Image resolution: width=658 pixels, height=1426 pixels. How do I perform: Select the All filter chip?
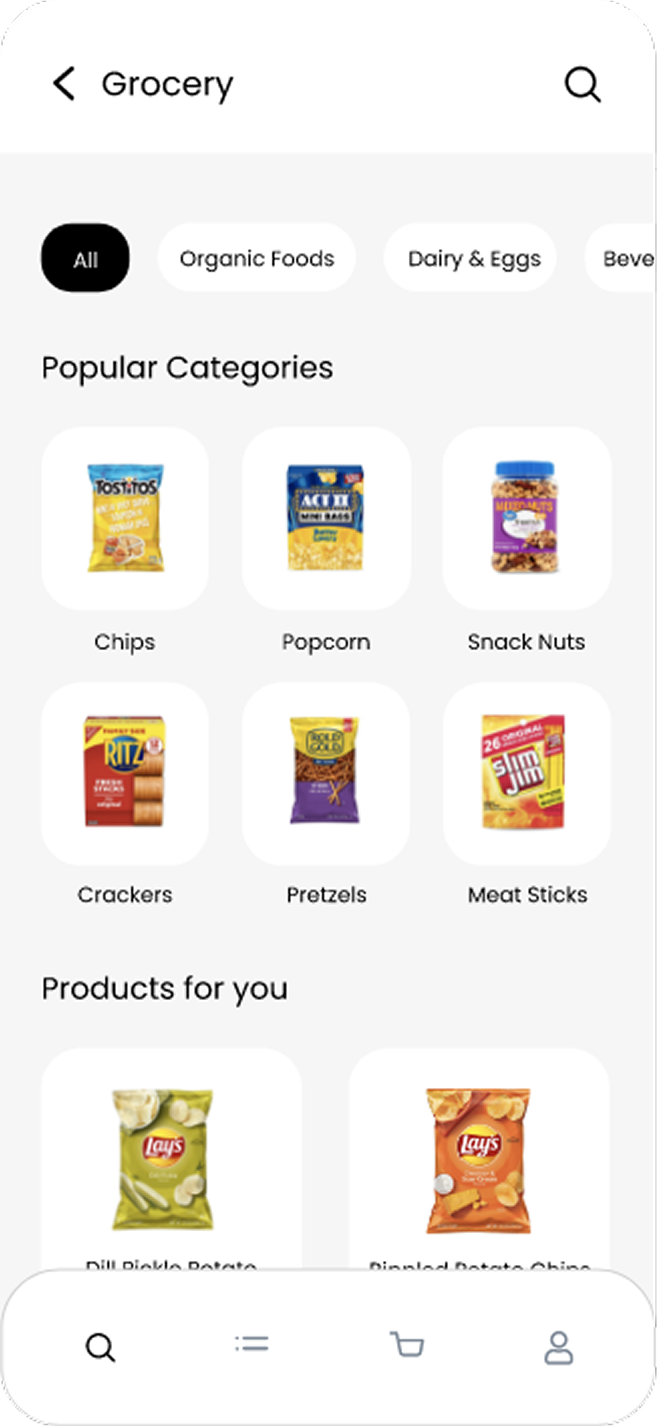coord(85,259)
